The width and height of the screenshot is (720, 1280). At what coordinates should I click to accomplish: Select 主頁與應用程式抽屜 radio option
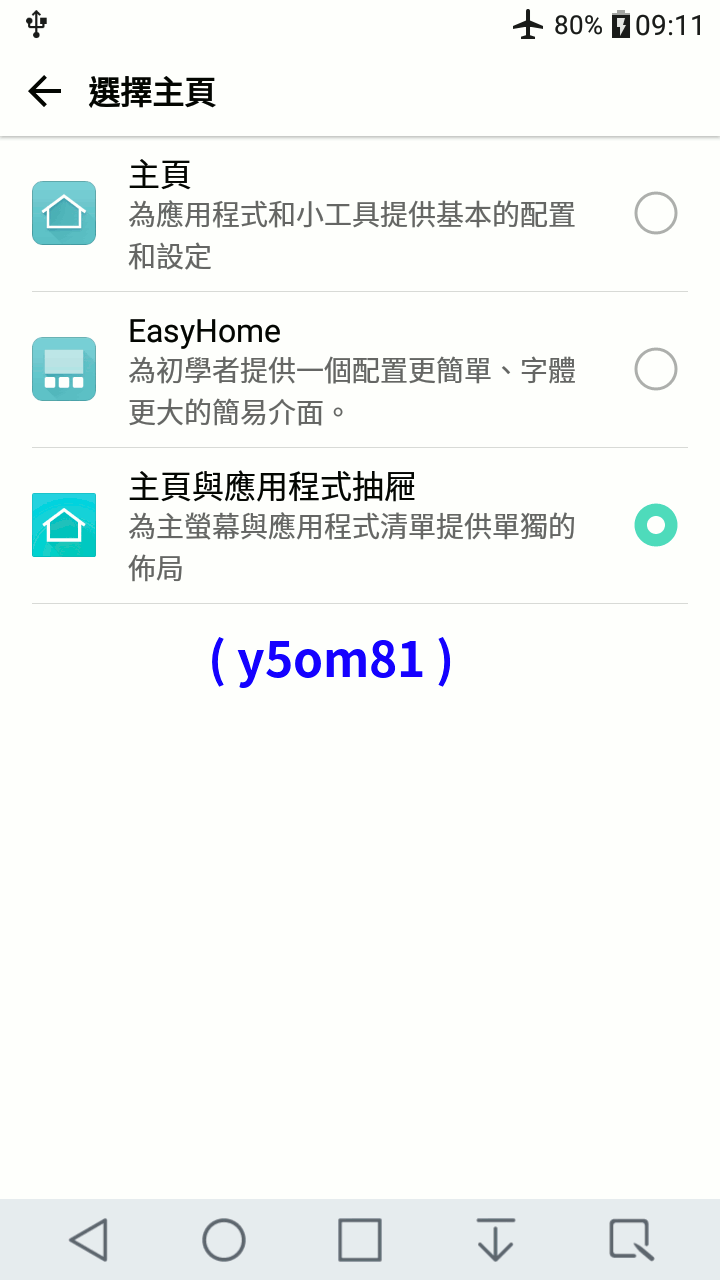click(655, 526)
